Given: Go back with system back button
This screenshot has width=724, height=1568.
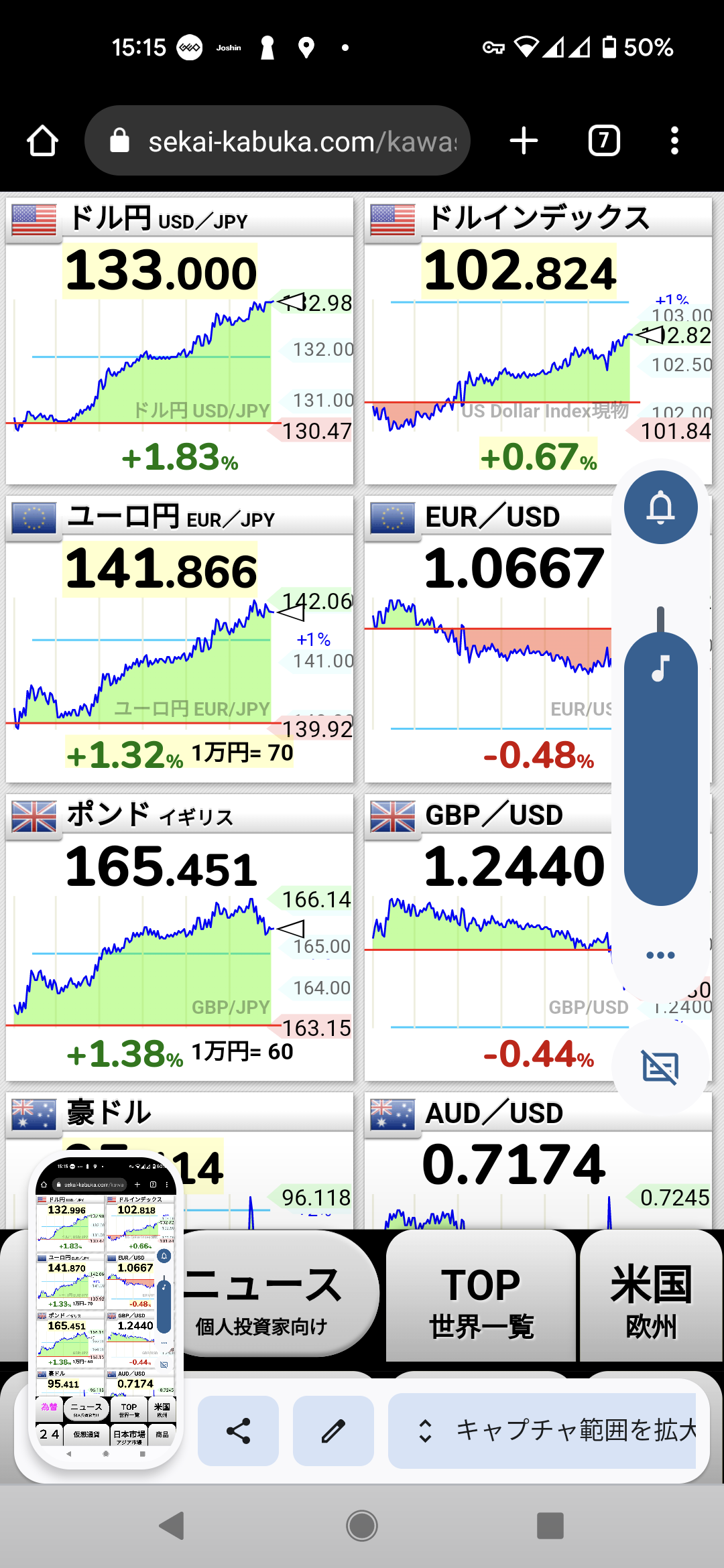Looking at the screenshot, I should point(172,1526).
